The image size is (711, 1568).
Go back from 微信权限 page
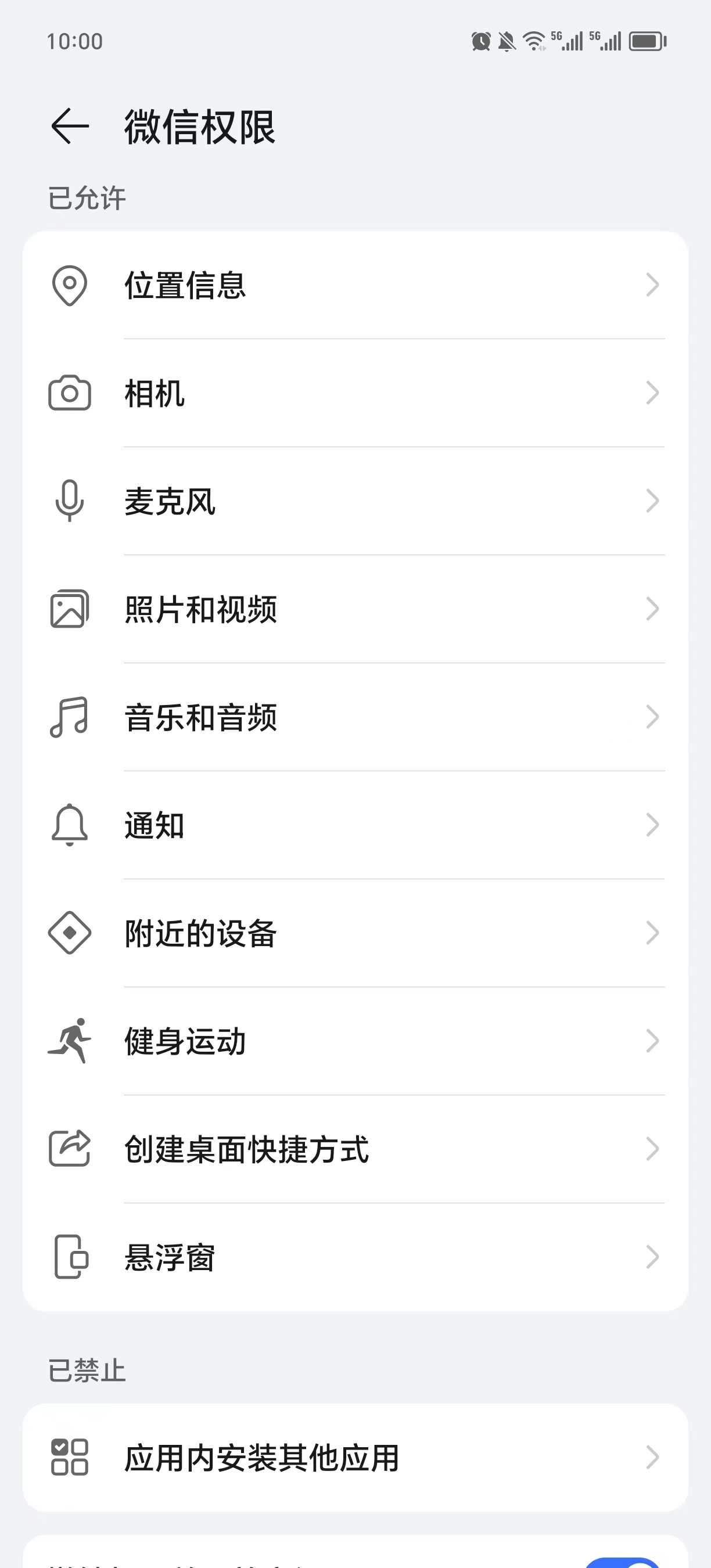(x=70, y=127)
